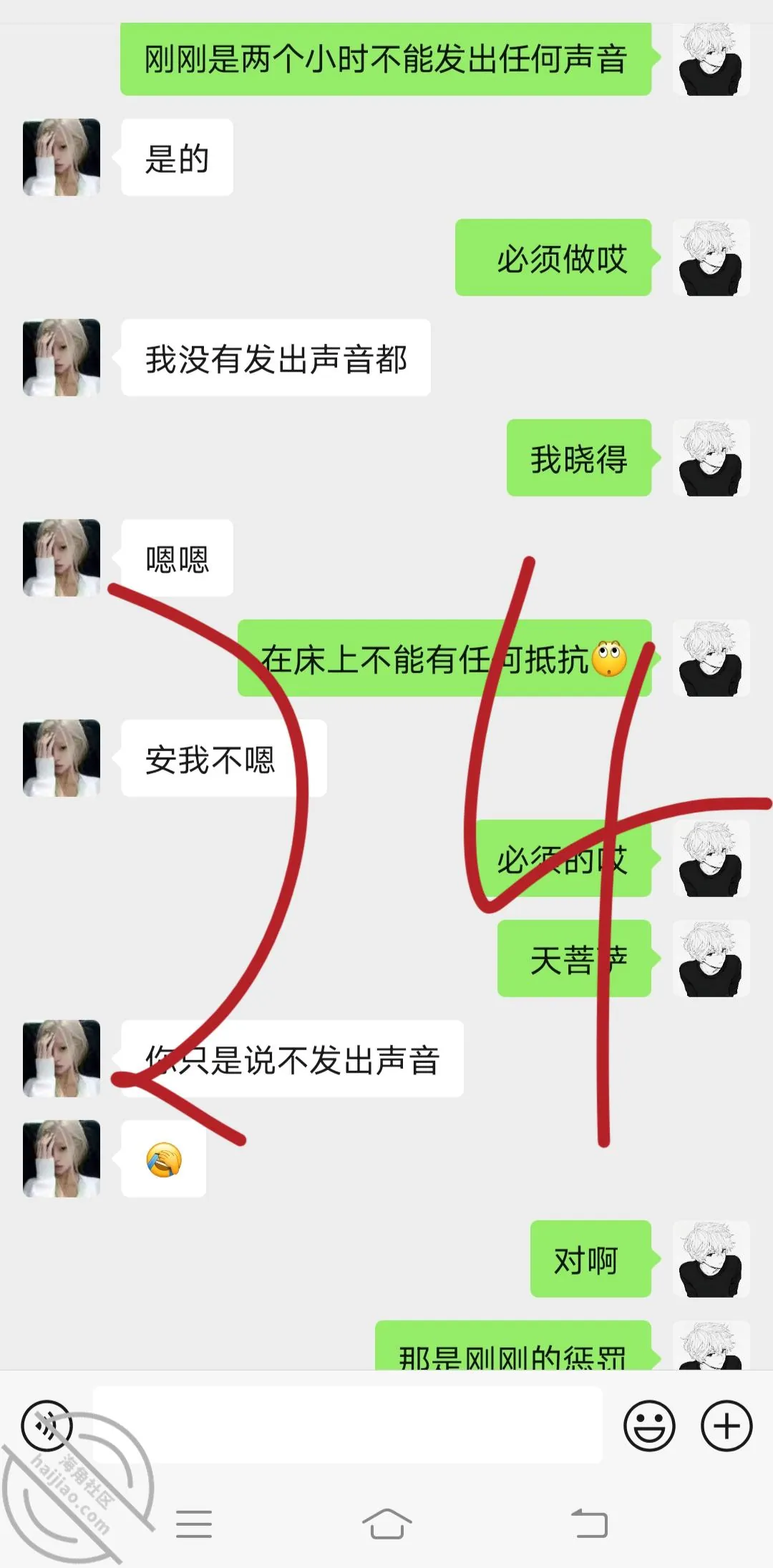Return to the system home screen
Image resolution: width=773 pixels, height=1568 pixels.
coord(386,1523)
